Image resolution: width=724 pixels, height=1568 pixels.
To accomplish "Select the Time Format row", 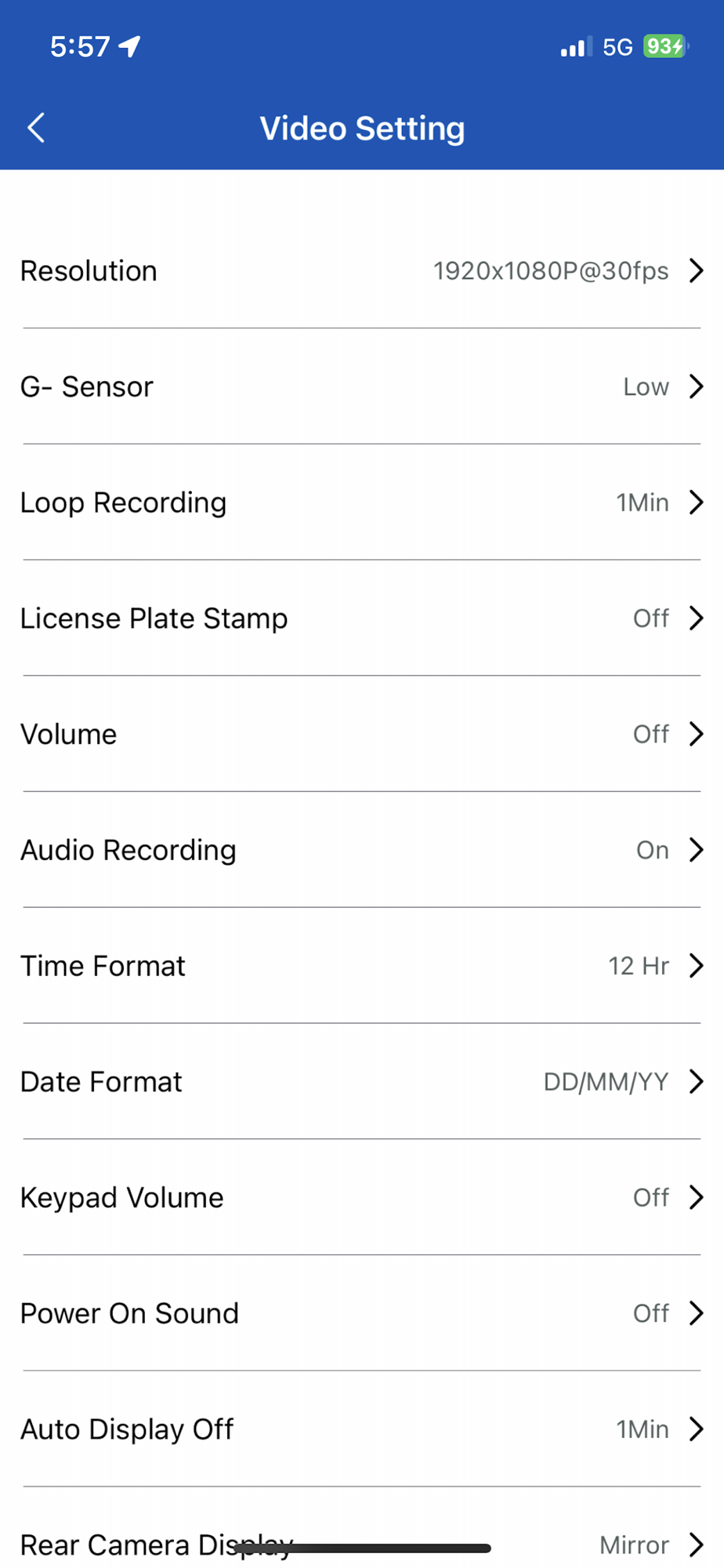I will pos(361,966).
